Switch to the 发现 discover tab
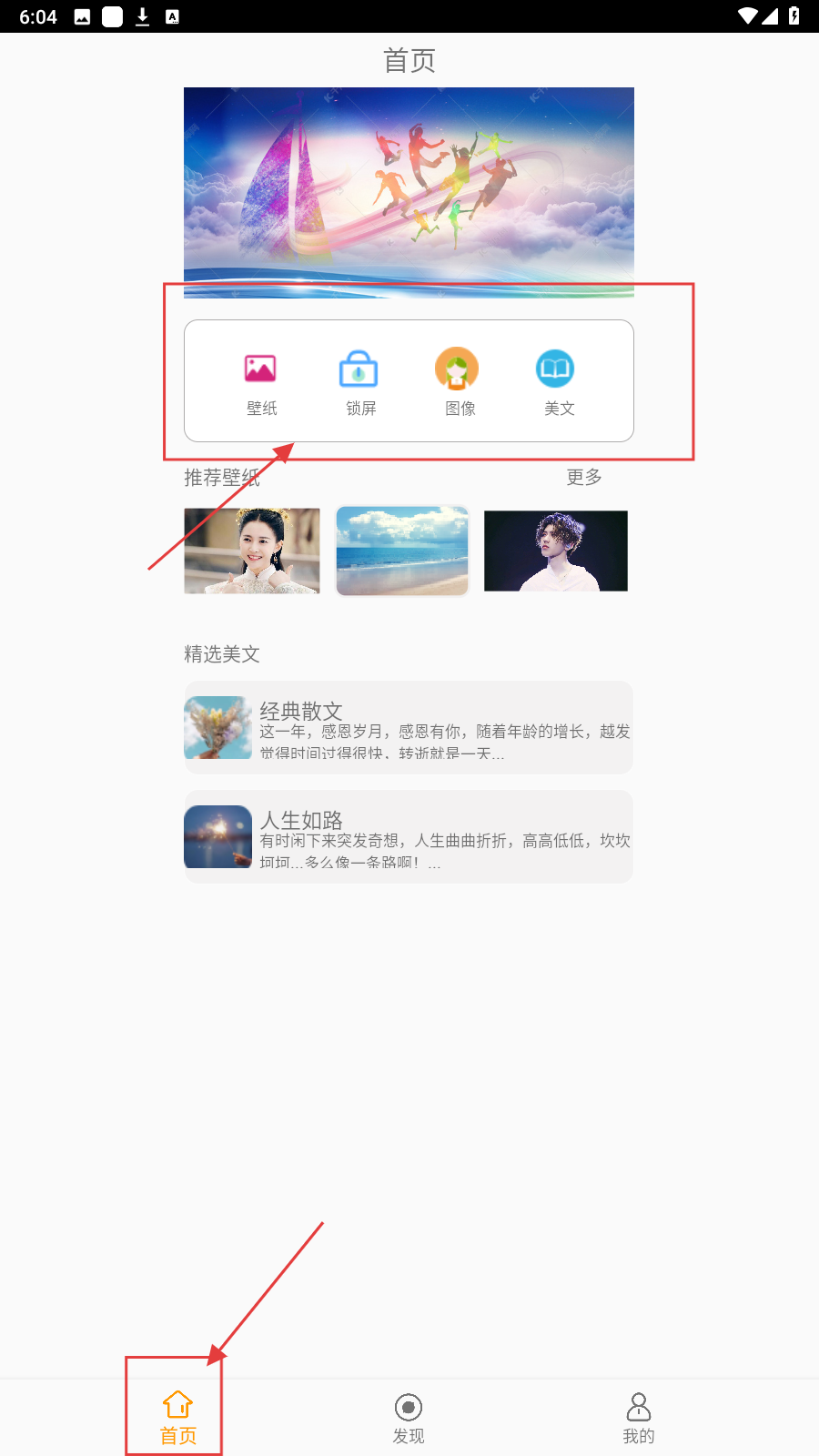This screenshot has height=1456, width=819. 409,1417
